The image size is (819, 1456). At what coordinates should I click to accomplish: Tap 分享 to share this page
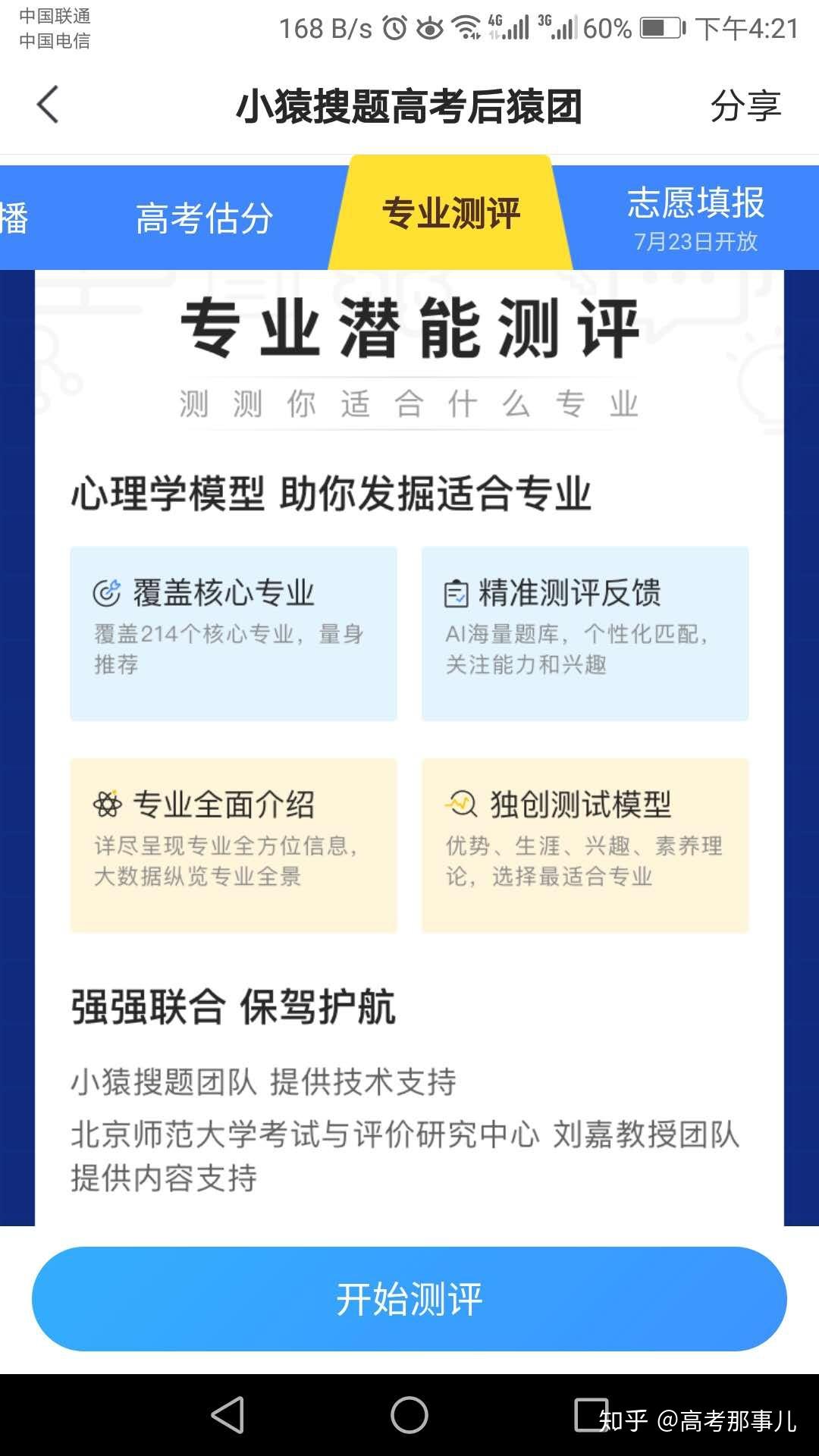click(x=745, y=105)
